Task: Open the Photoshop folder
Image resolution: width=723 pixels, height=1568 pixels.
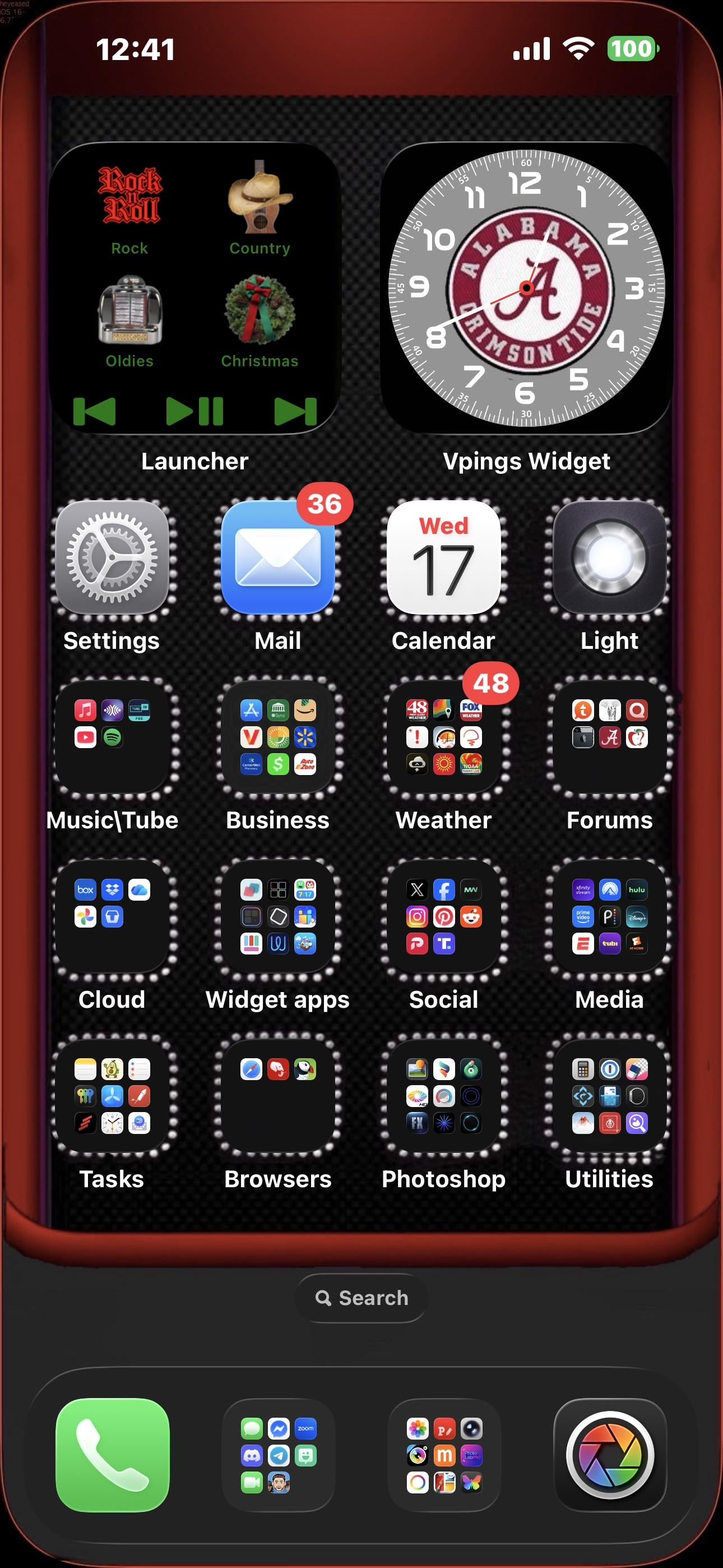Action: 444,1096
